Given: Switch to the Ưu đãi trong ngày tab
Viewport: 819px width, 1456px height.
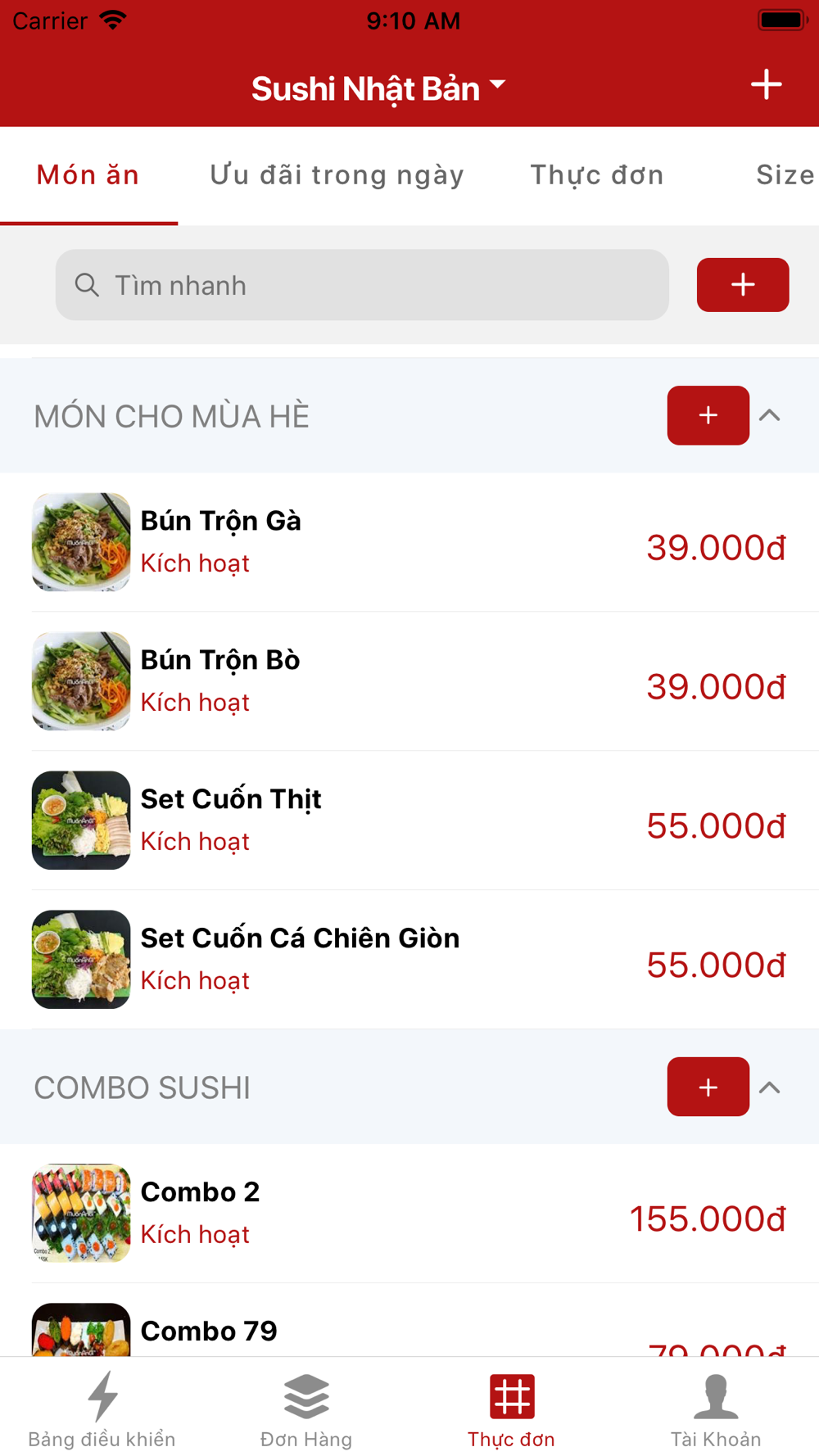Looking at the screenshot, I should [x=337, y=175].
